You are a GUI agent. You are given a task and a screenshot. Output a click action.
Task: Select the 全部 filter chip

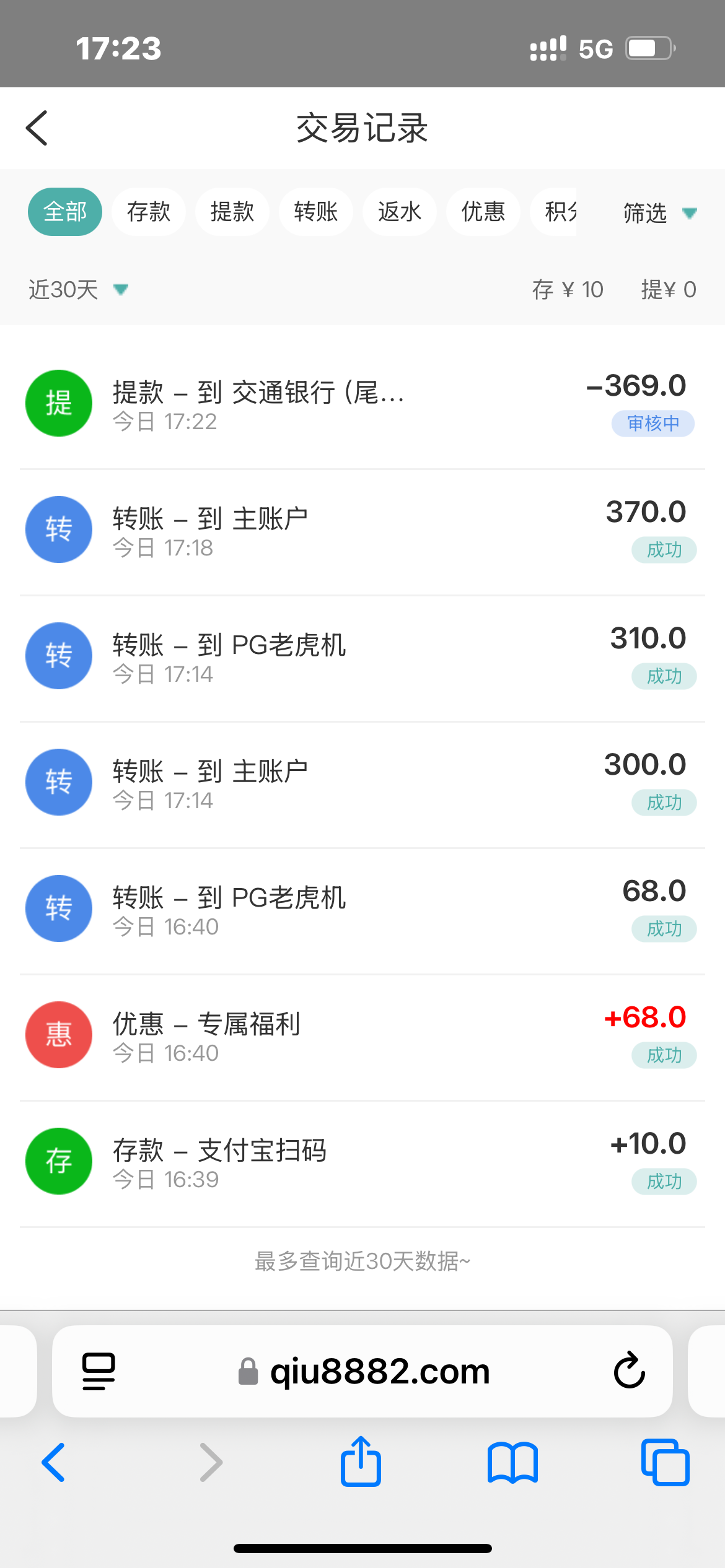click(x=65, y=212)
